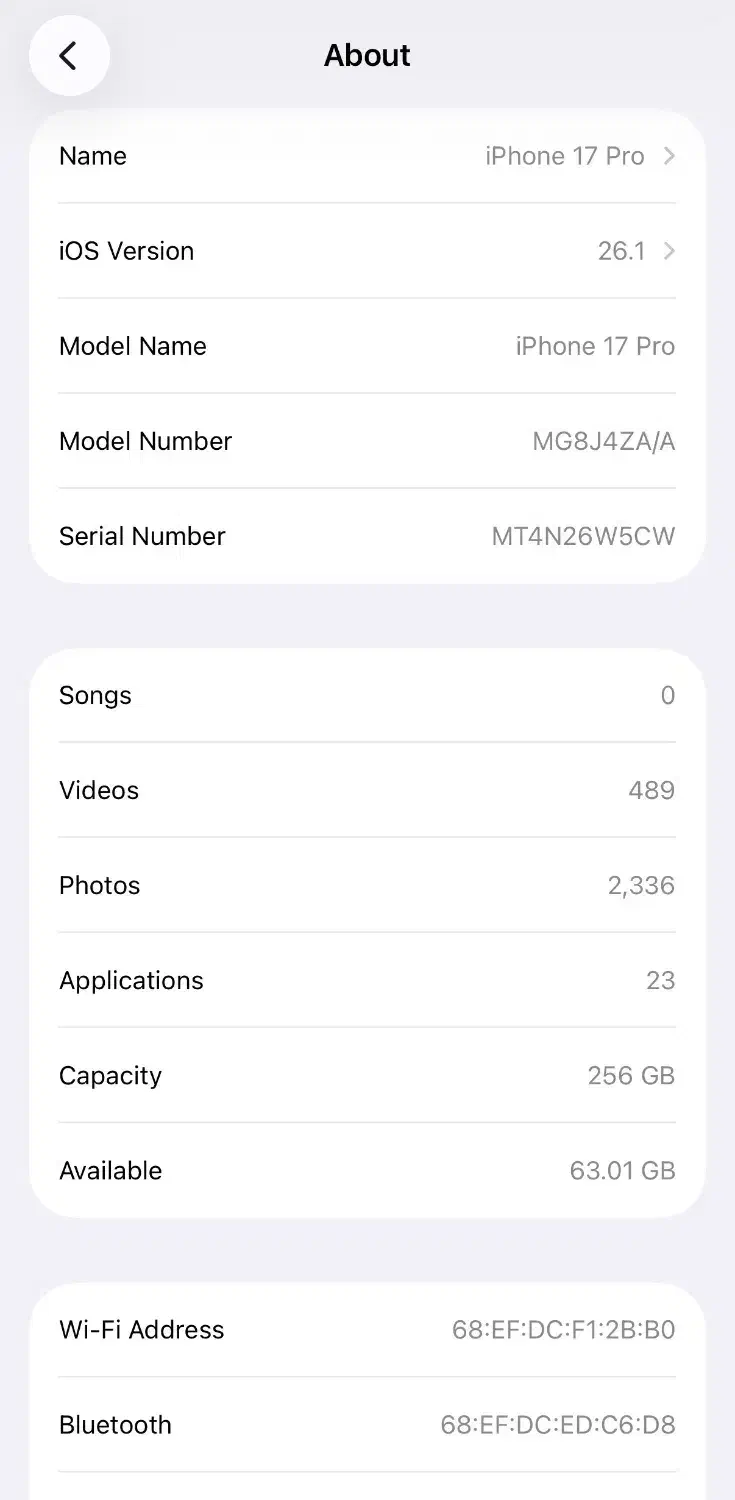Tap the chevron next to iOS Version
Screen dimensions: 735x1500
coord(668,251)
